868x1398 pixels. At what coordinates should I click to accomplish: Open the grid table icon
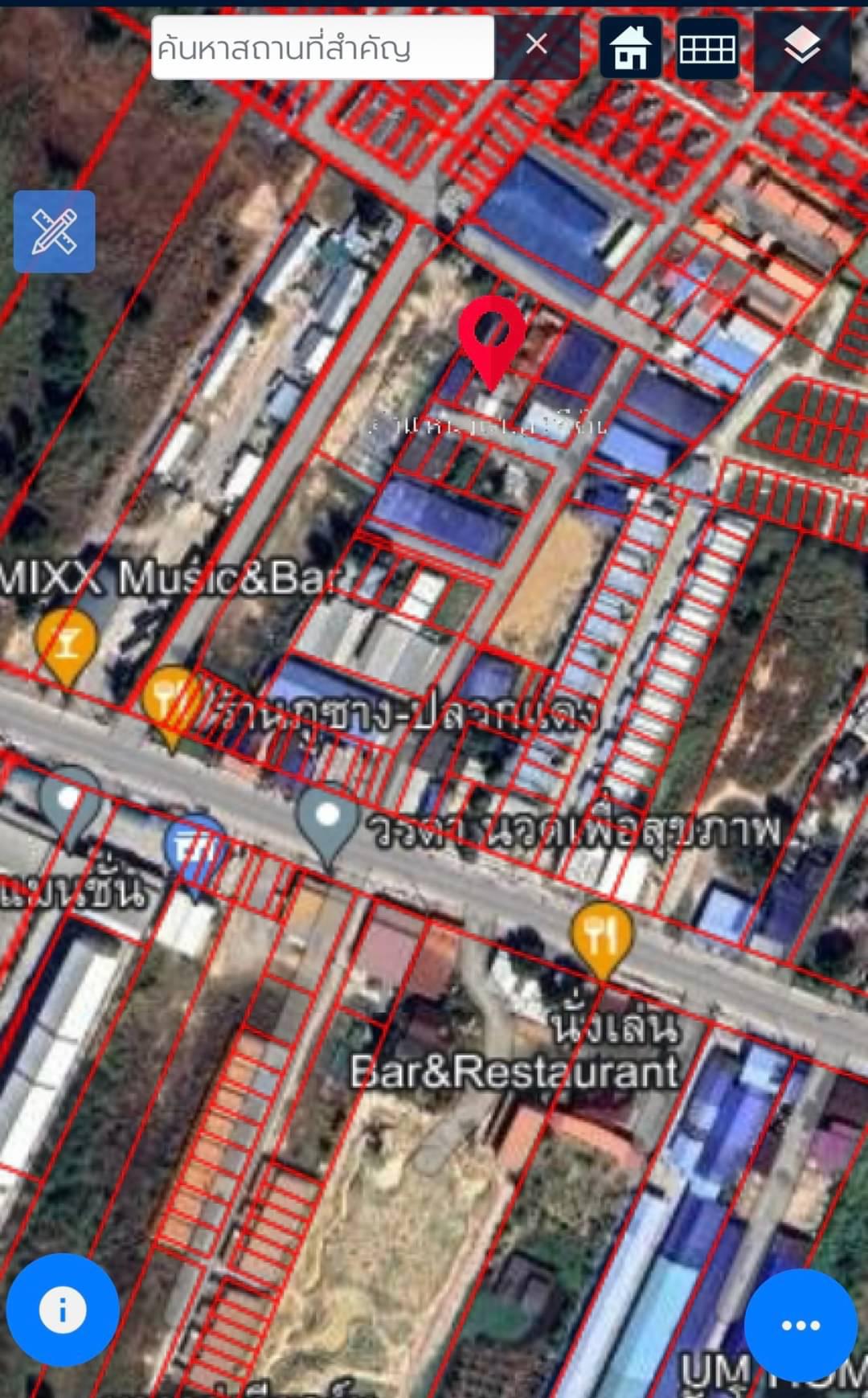(x=707, y=48)
